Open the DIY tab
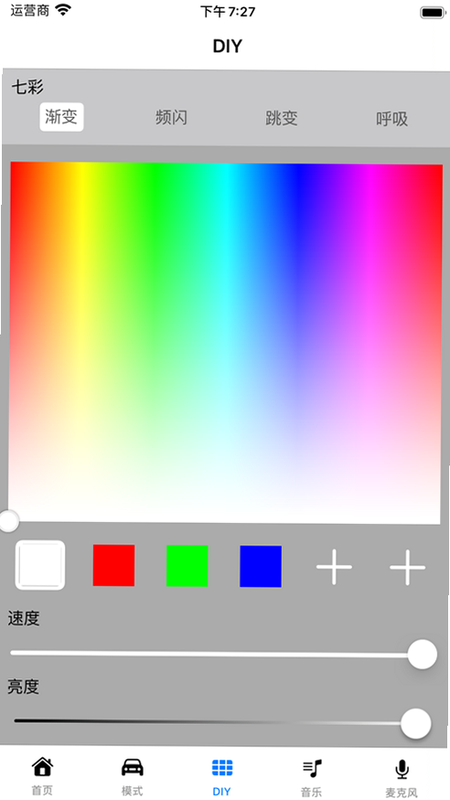Screen dimensions: 450x800 point(222,777)
